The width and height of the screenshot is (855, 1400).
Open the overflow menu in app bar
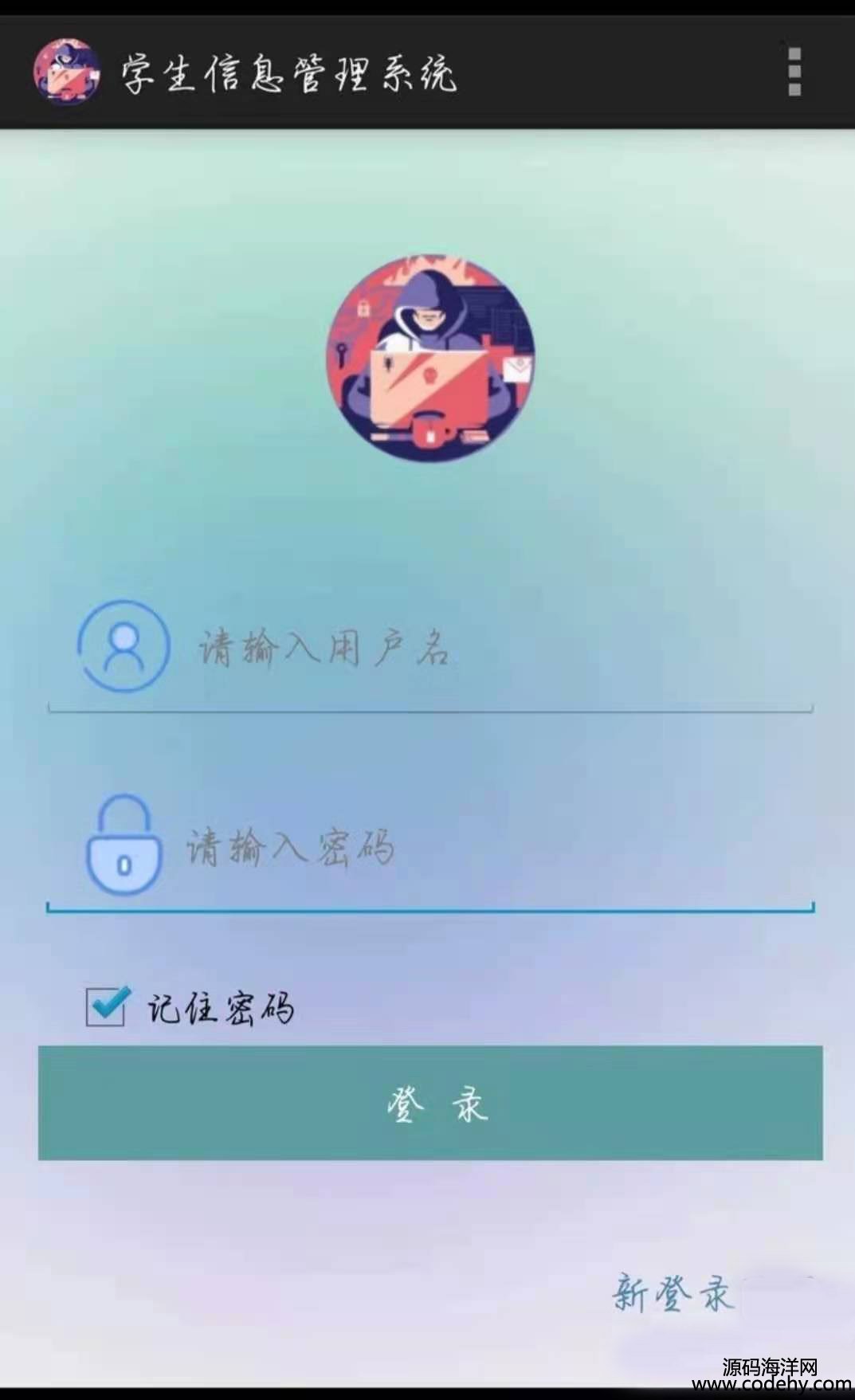794,72
